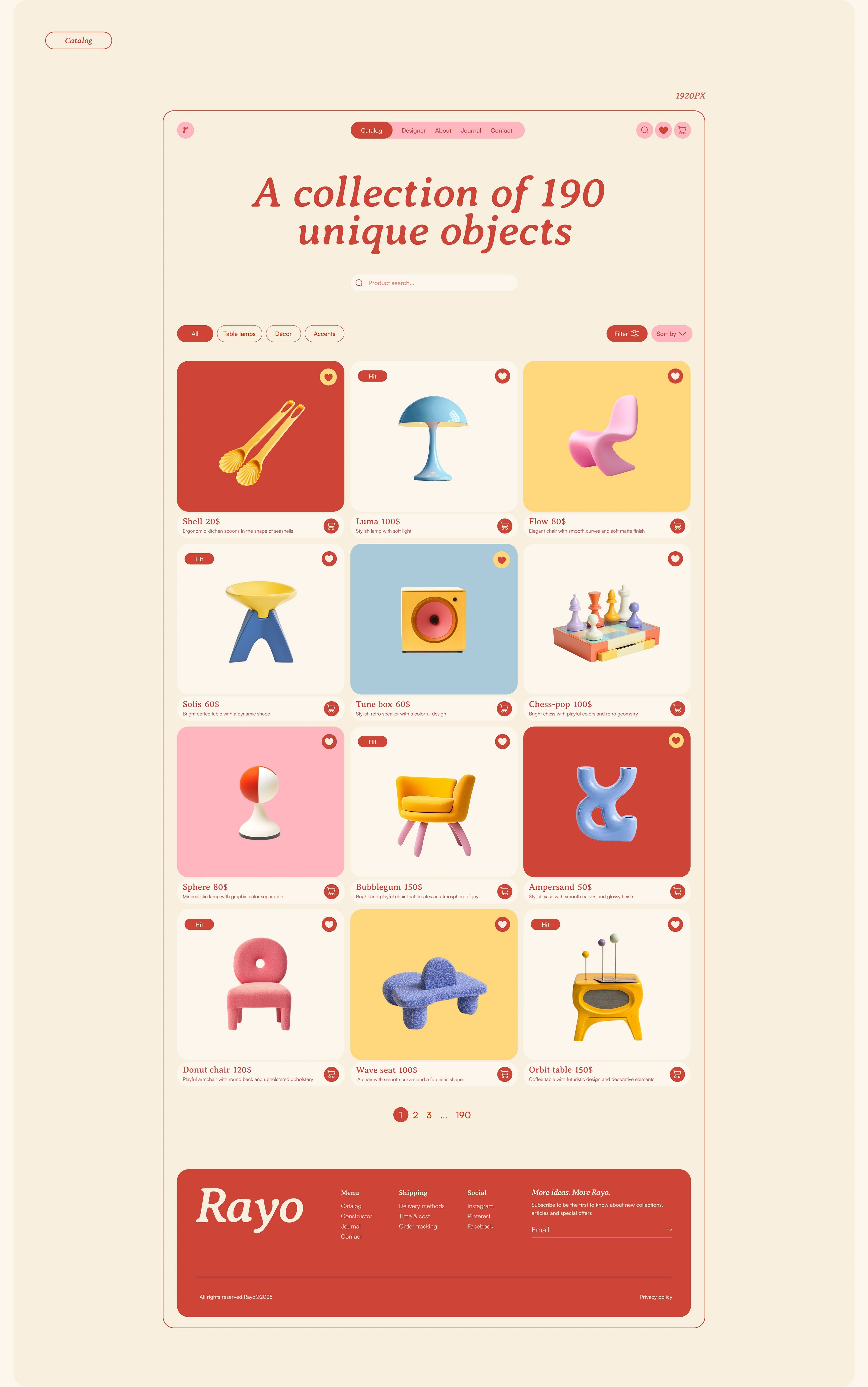Select the Accents chip
868x1387 pixels.
(324, 334)
